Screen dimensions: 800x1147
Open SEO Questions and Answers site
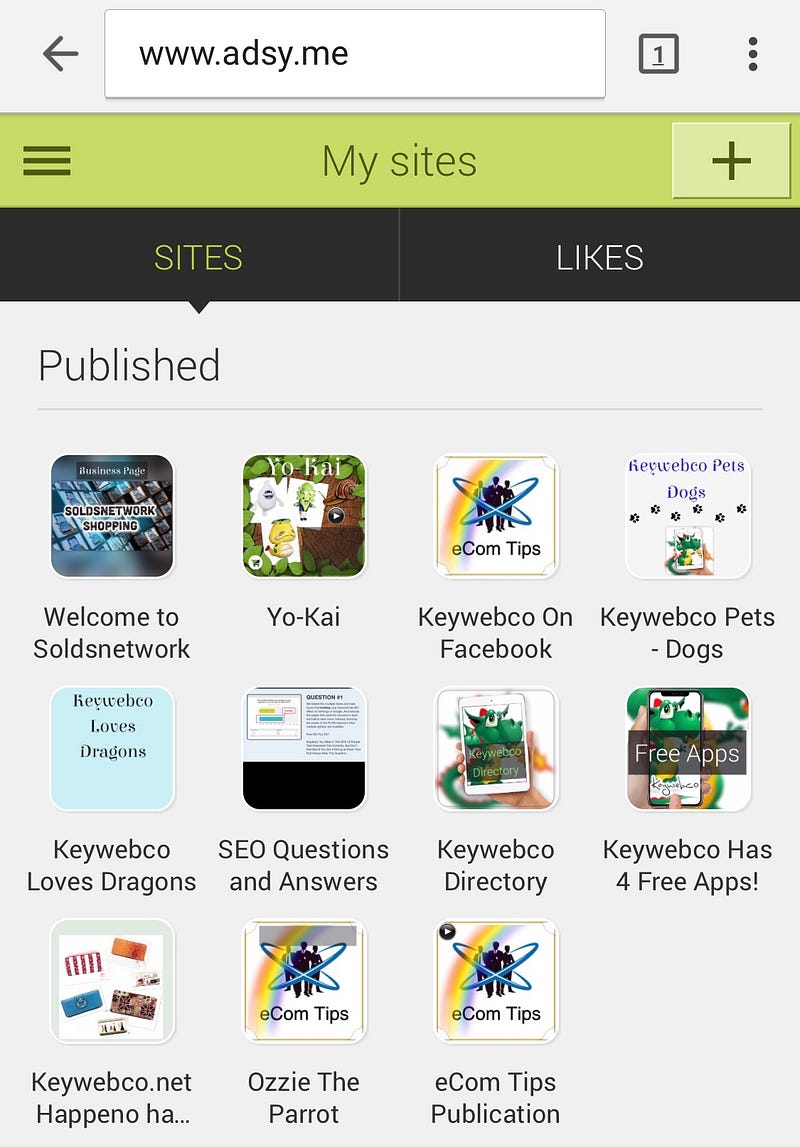(304, 749)
